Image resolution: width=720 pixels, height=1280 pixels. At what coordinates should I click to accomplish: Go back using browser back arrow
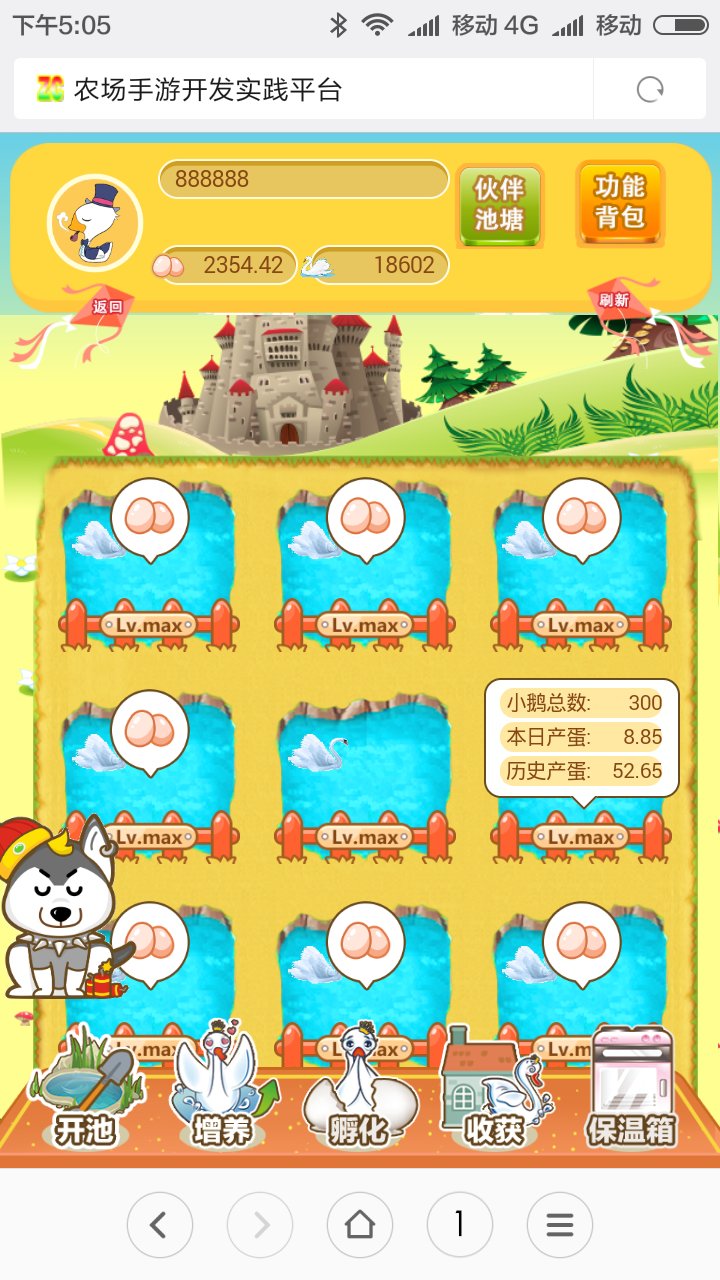159,1224
